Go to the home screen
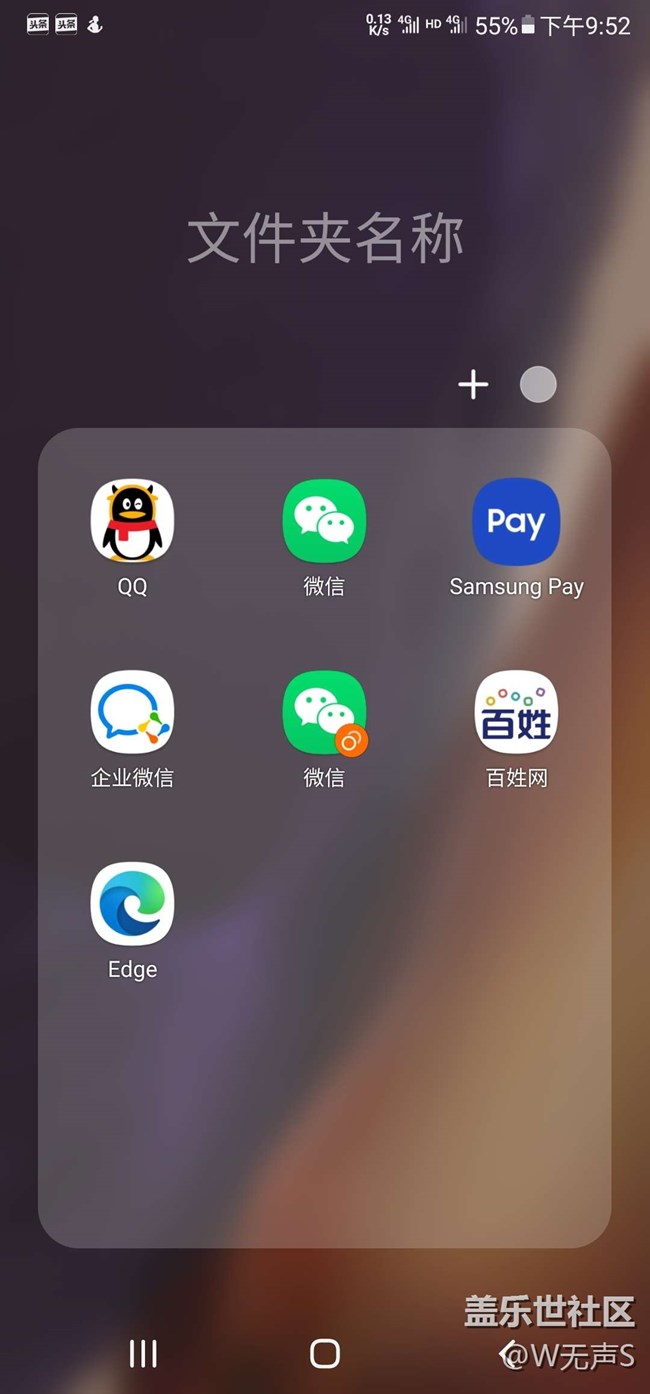This screenshot has height=1394, width=650. pyautogui.click(x=325, y=1354)
